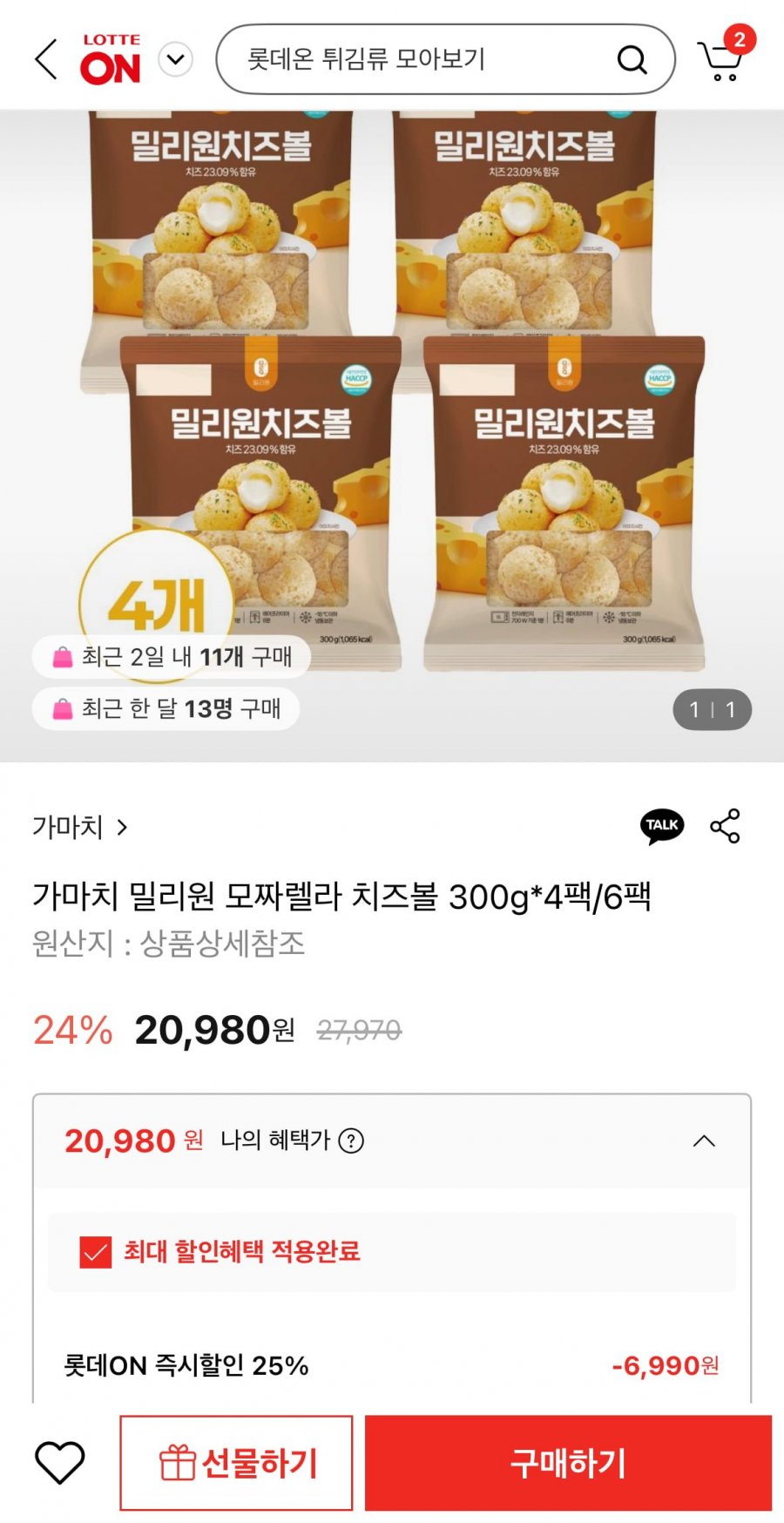
Task: Tap the magnifier search icon
Action: 632,60
